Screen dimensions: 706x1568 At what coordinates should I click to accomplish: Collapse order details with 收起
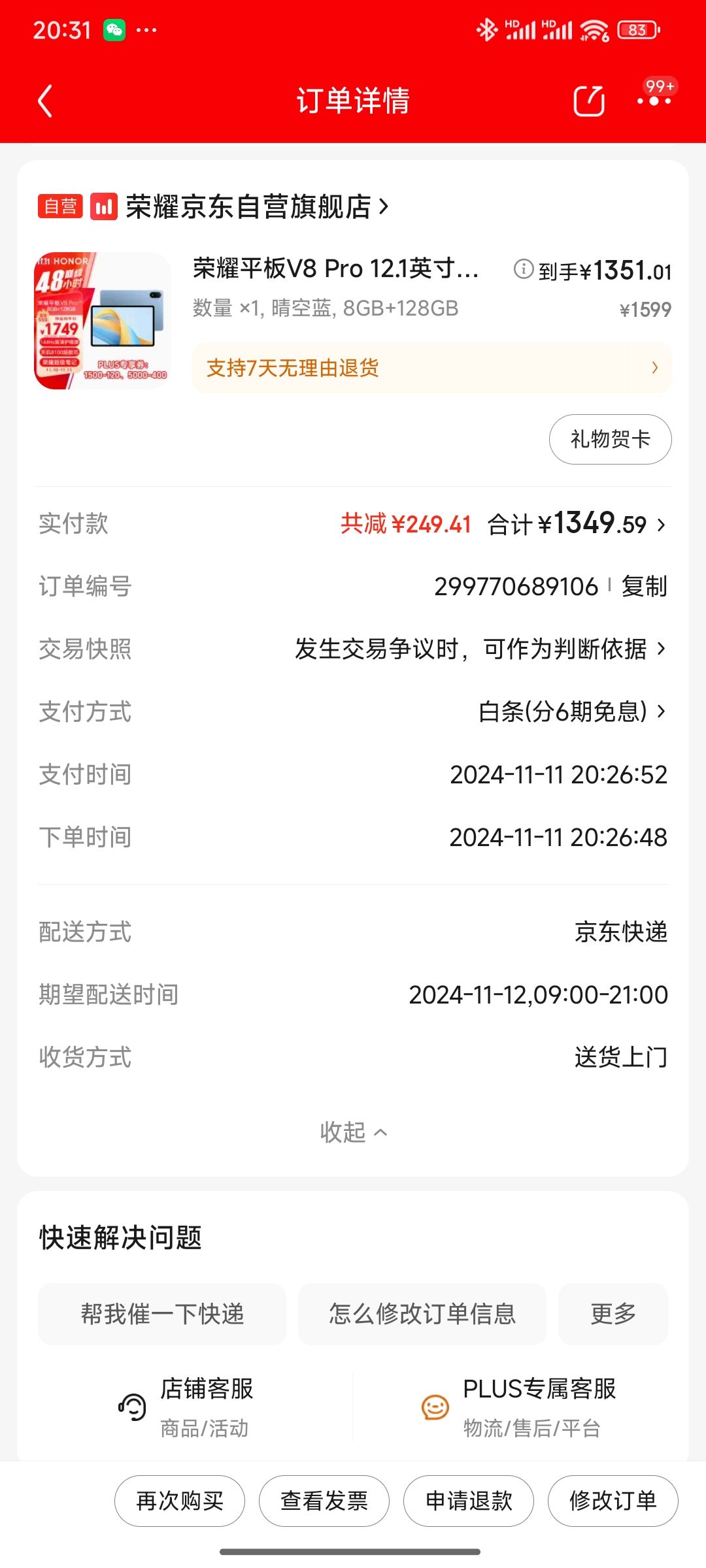[x=353, y=1132]
